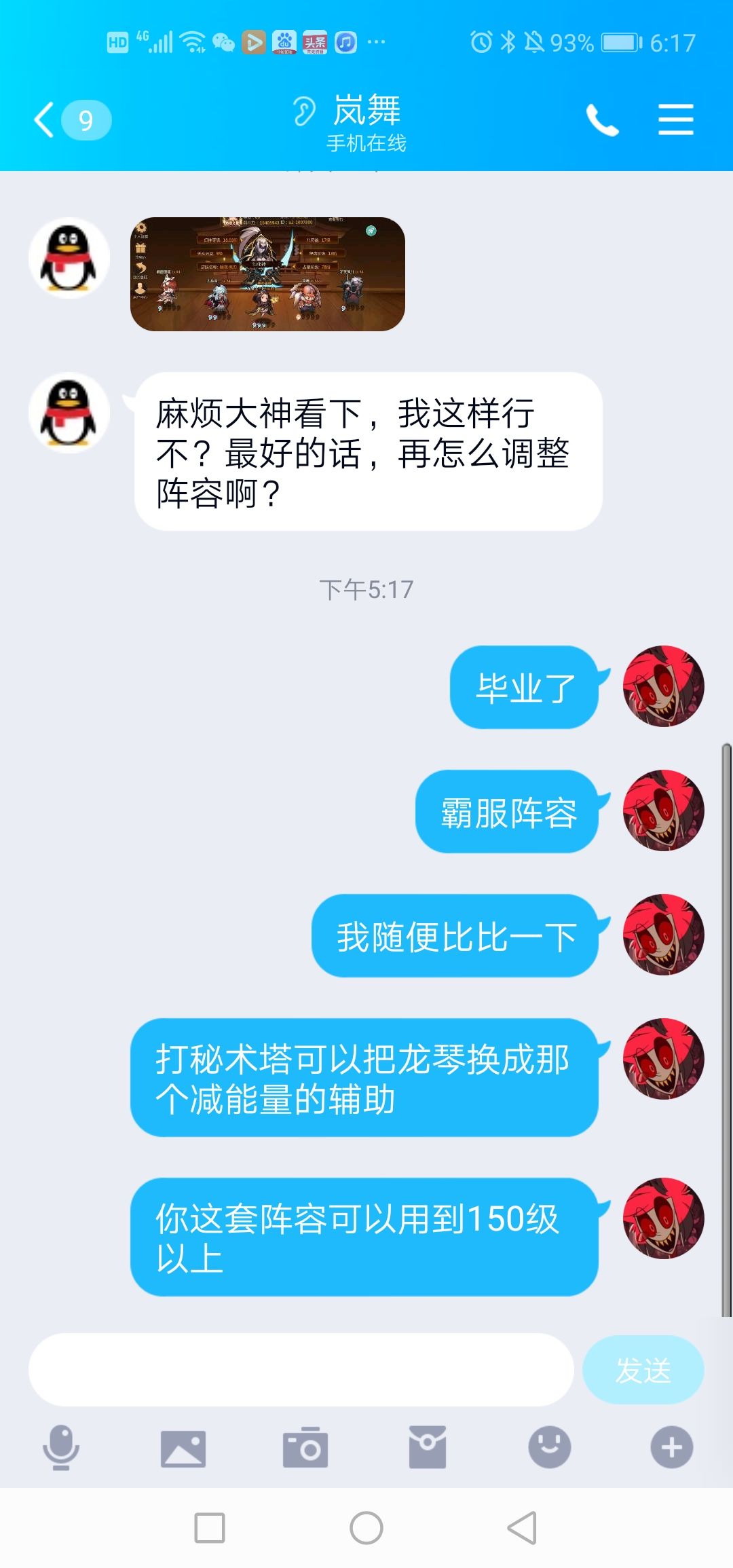Tap the music player icon in status bar
The image size is (733, 1568).
tap(345, 42)
